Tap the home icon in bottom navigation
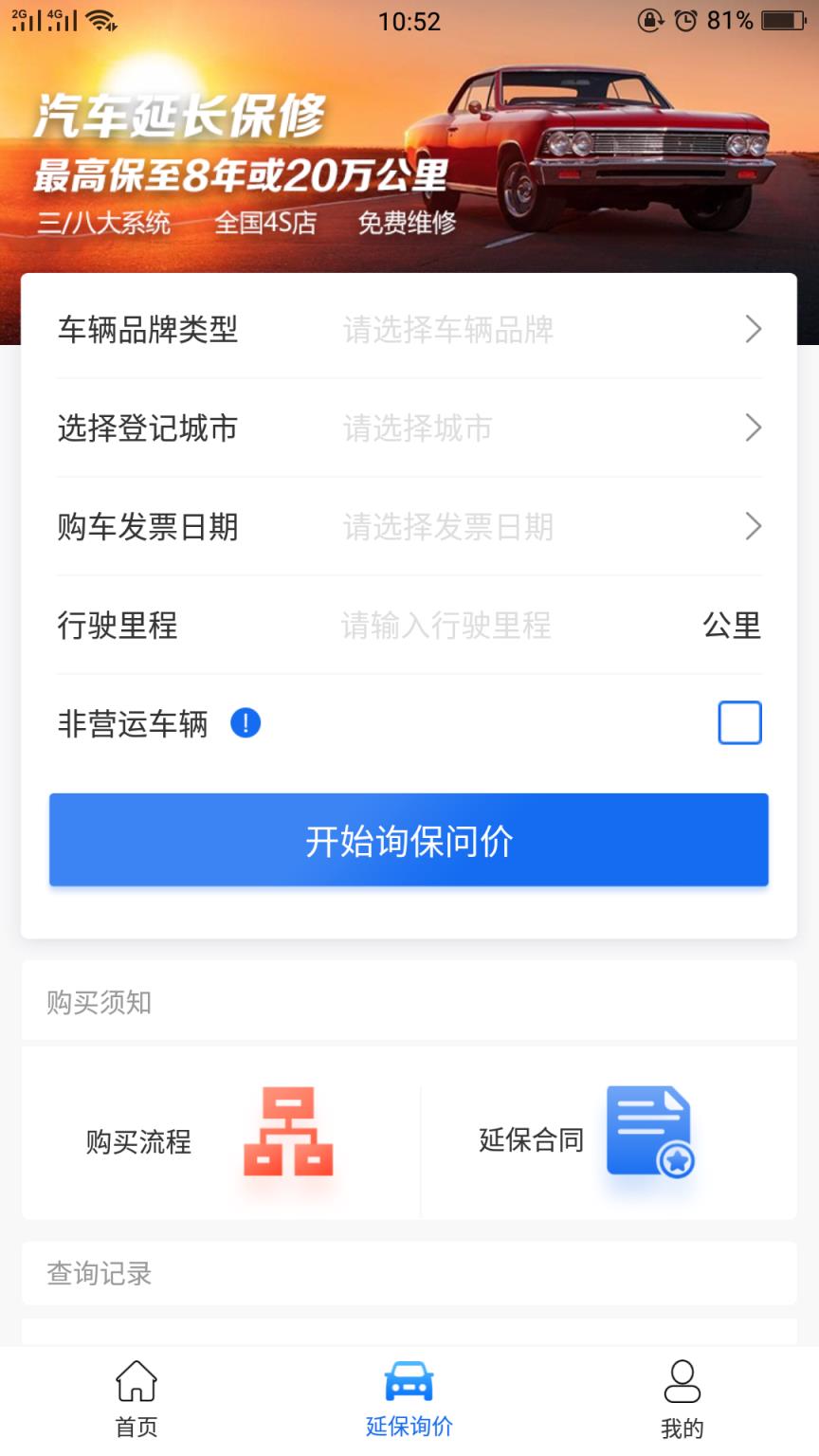 (x=136, y=1383)
